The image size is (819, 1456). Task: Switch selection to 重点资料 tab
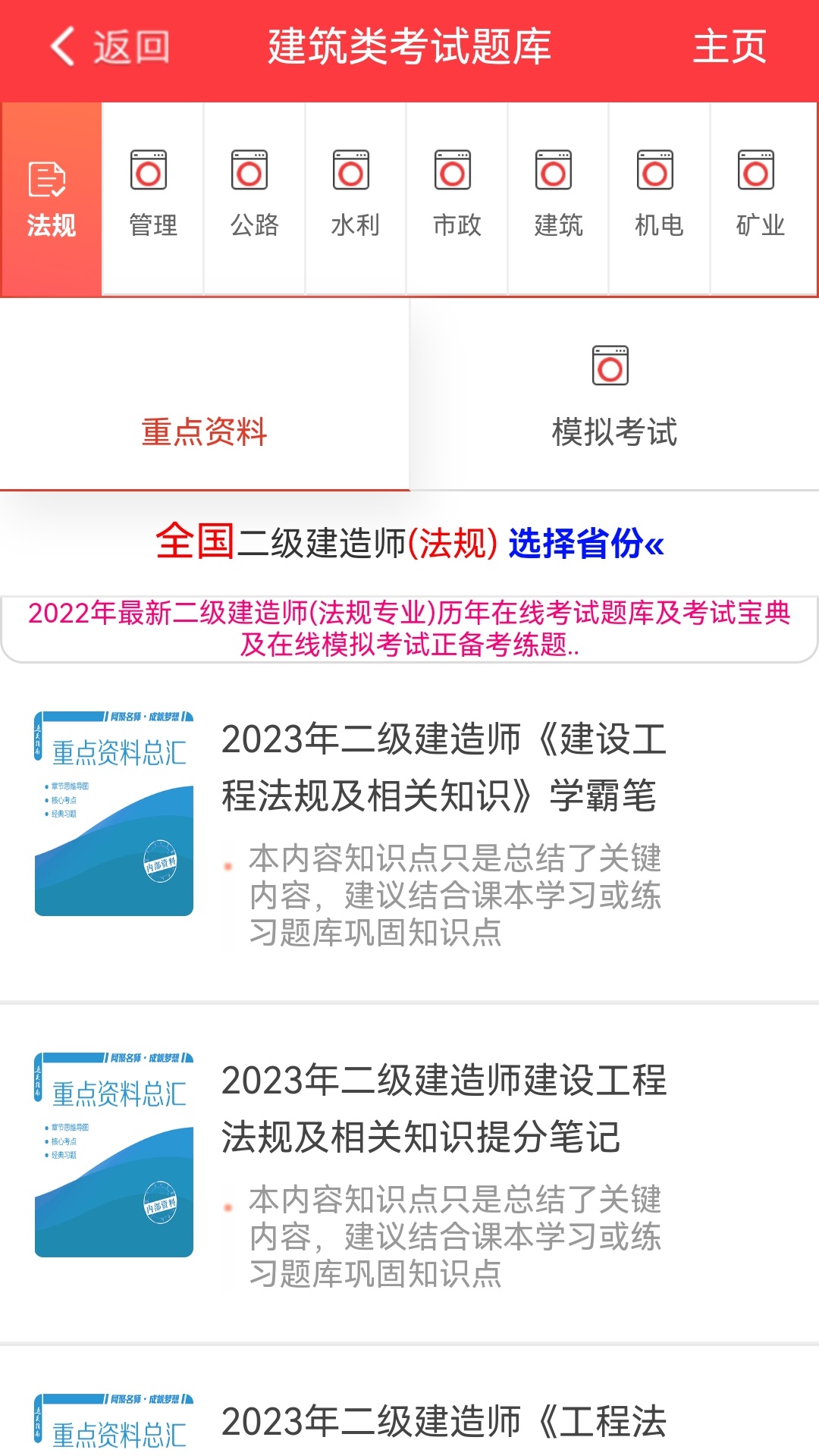tap(205, 433)
